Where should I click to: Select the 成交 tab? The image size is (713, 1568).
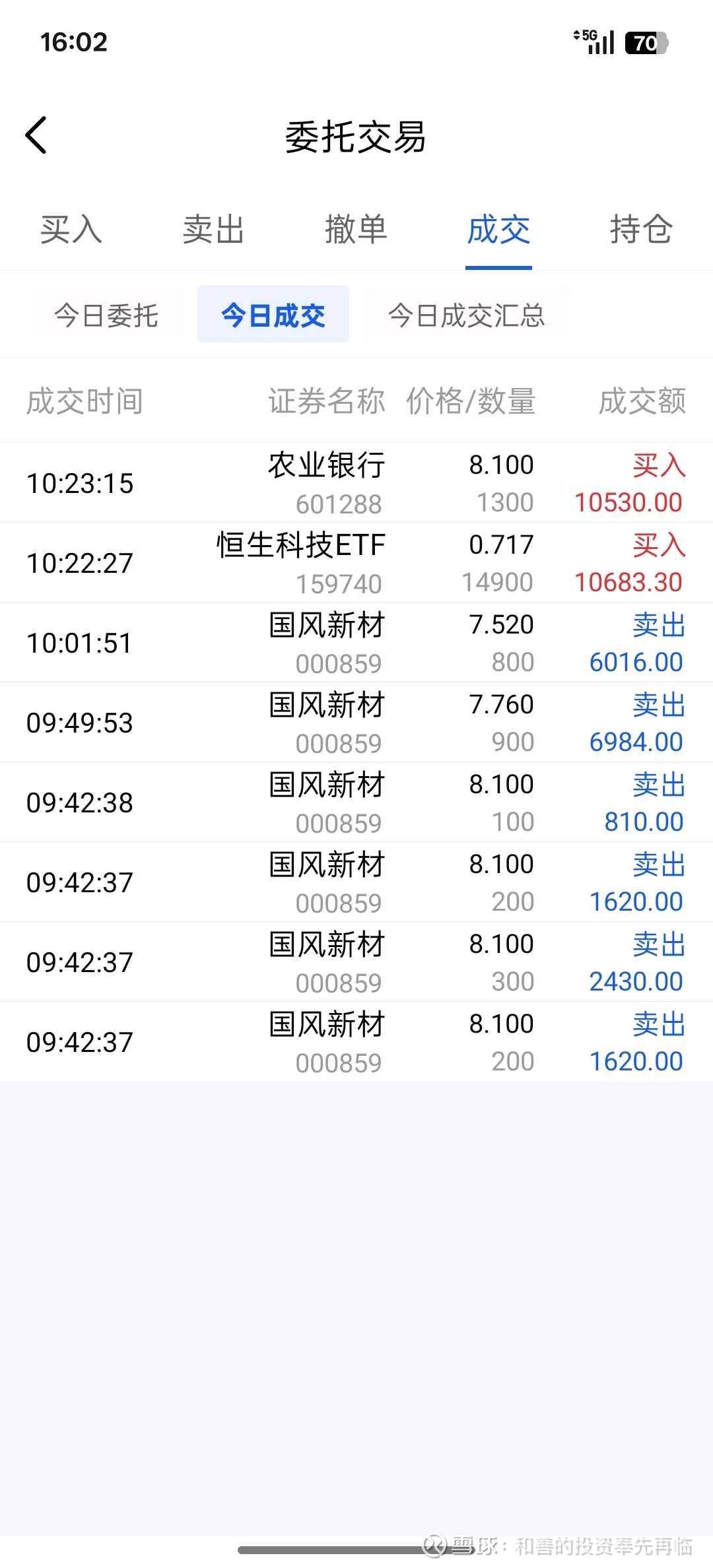[498, 230]
